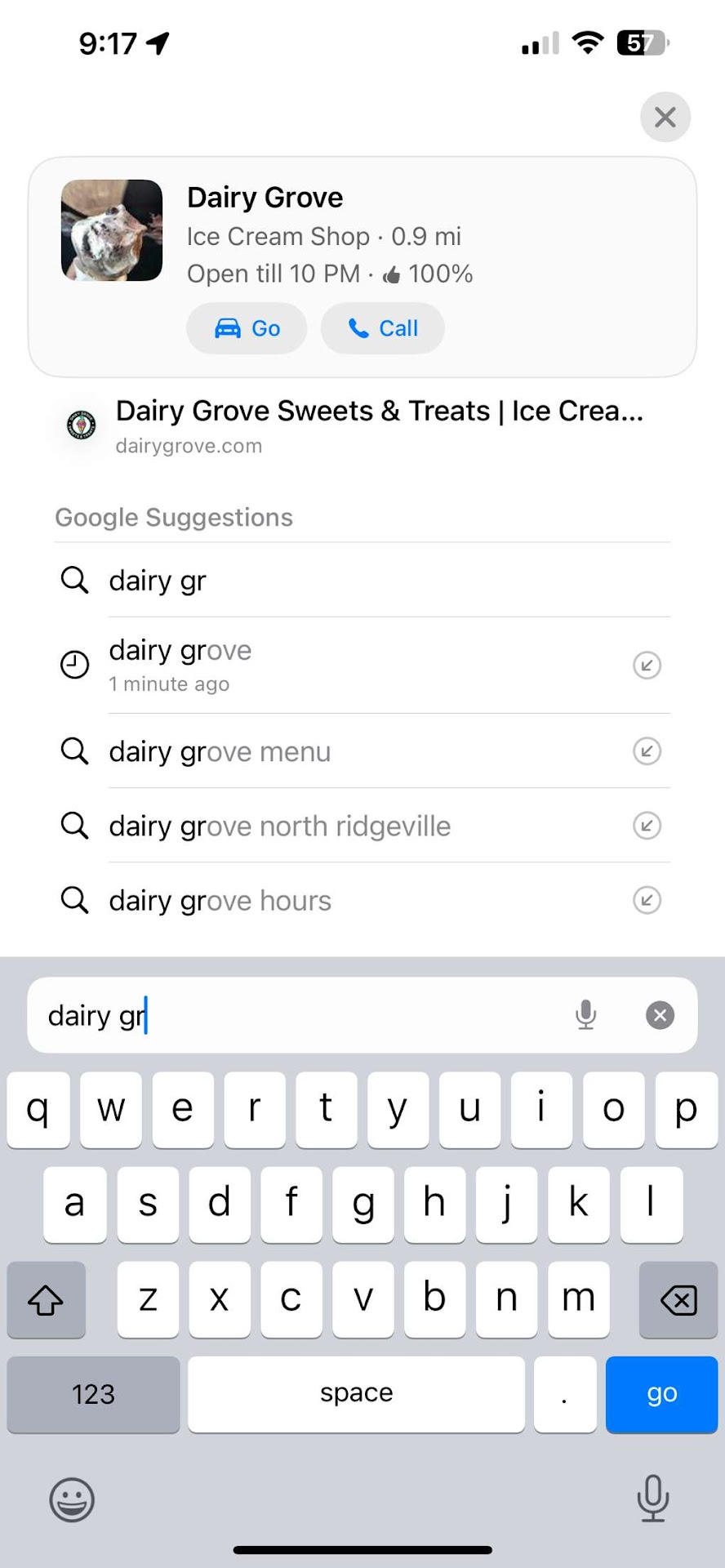Hit the blue go key
This screenshot has height=1568, width=725.
(661, 1394)
